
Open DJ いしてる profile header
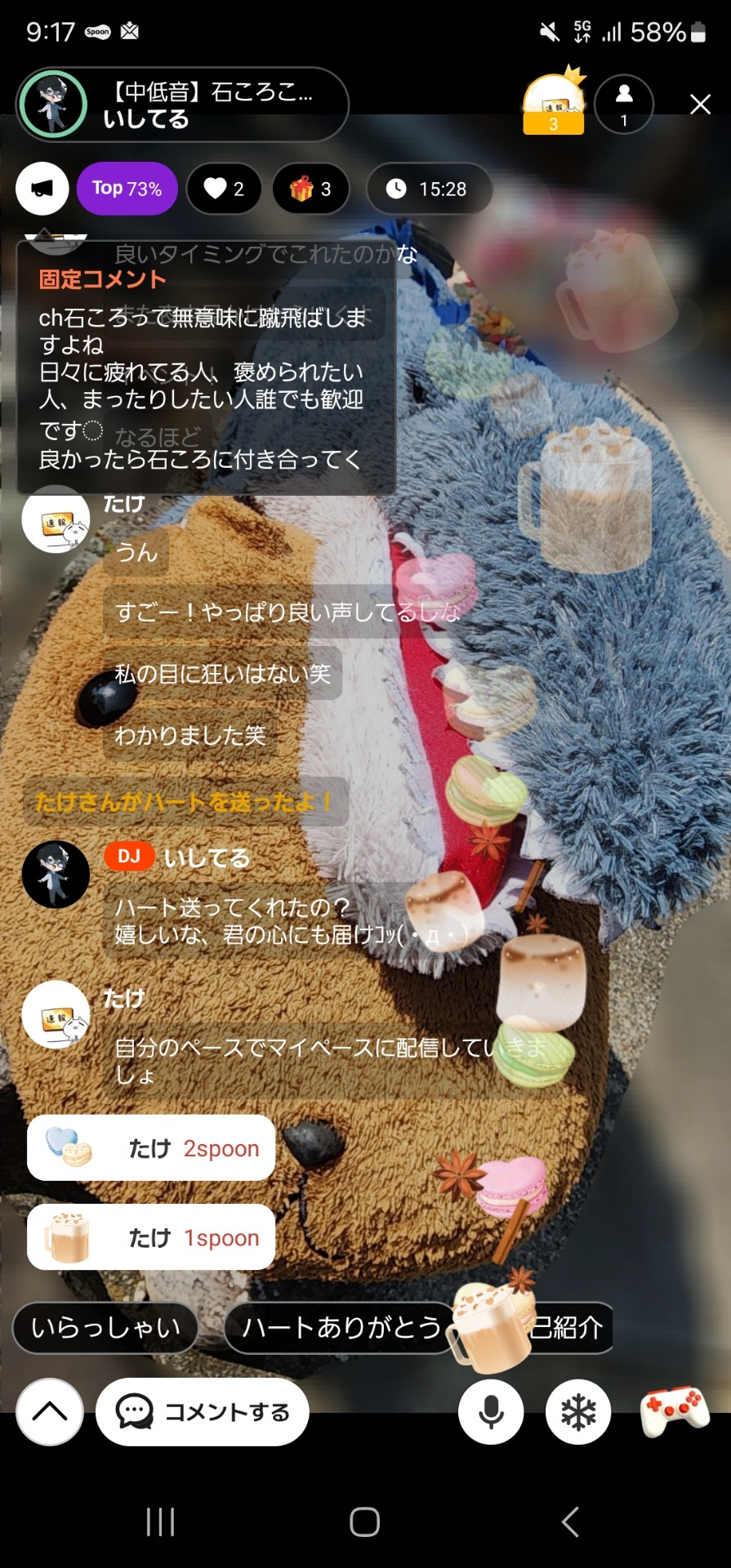[x=183, y=105]
